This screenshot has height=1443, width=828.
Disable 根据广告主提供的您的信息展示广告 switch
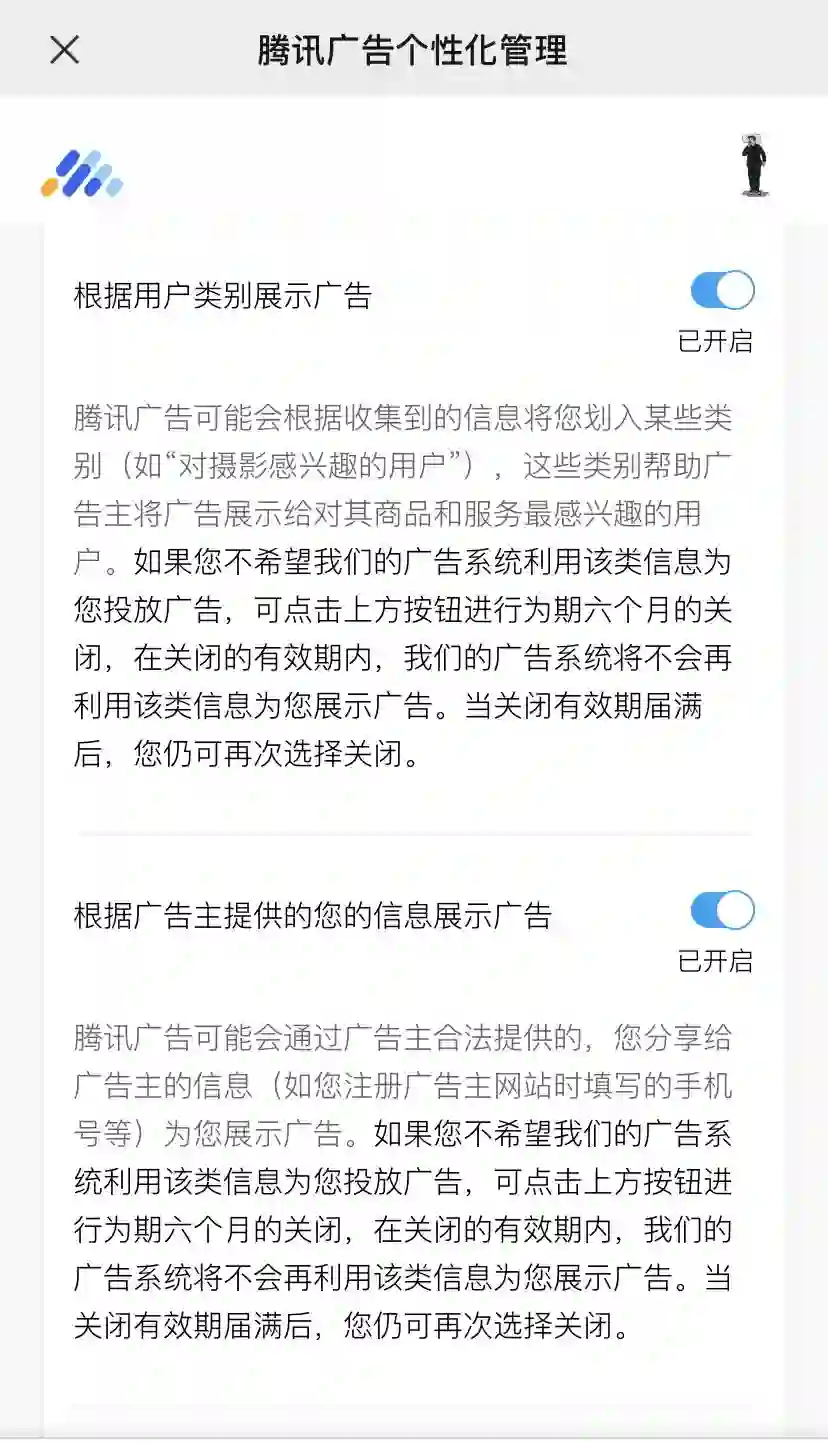click(x=722, y=911)
